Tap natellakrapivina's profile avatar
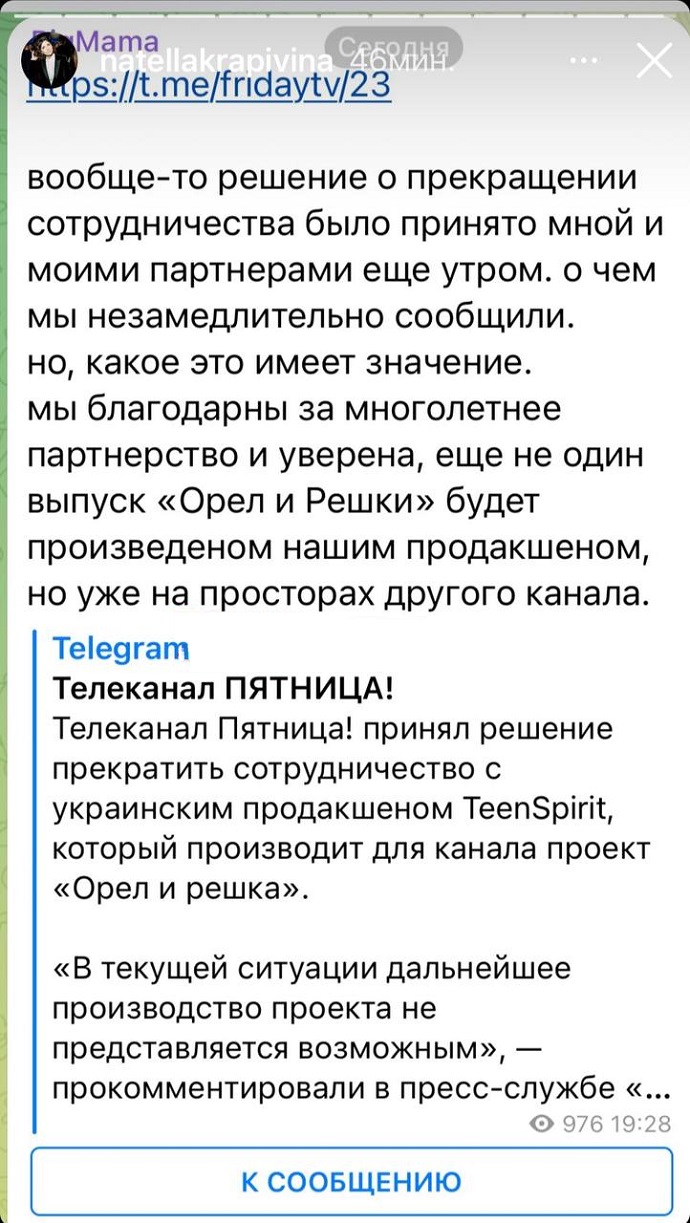Viewport: 690px width, 1223px height. 50,62
